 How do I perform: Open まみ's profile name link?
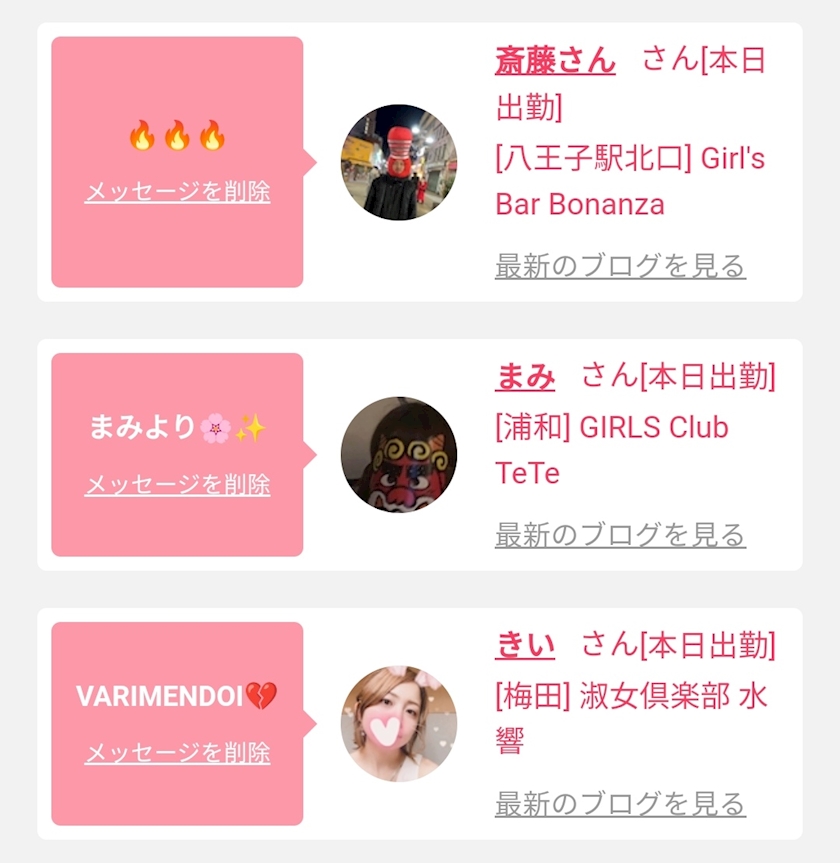click(524, 377)
